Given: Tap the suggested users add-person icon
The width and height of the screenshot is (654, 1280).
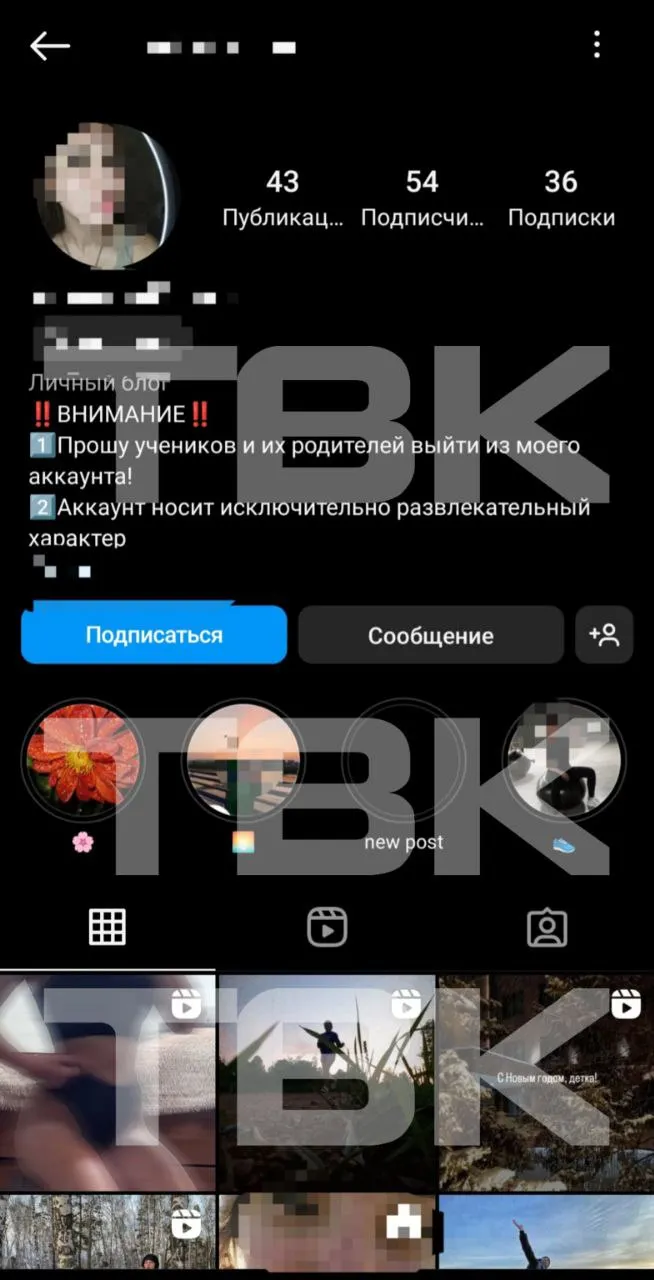Looking at the screenshot, I should (604, 635).
